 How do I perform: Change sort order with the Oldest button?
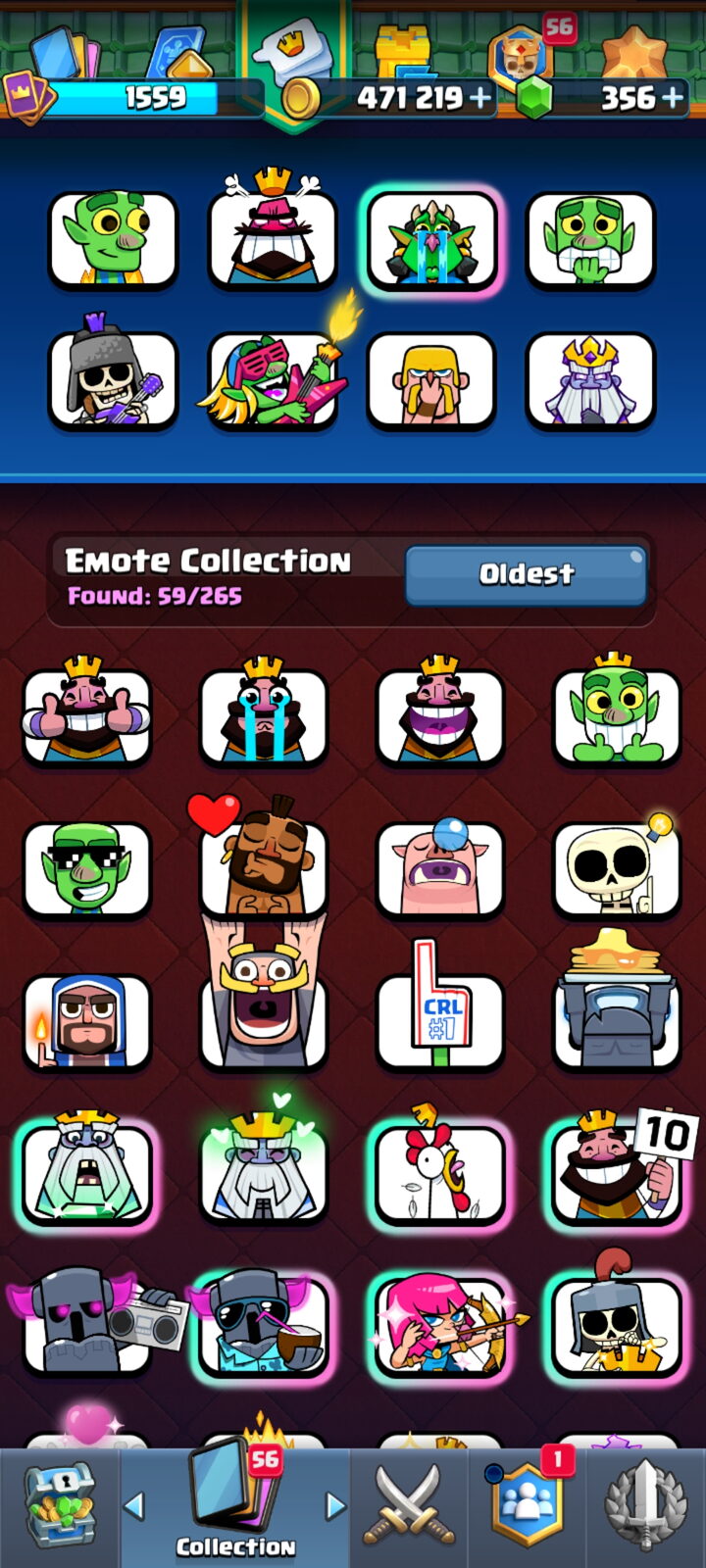pyautogui.click(x=526, y=574)
